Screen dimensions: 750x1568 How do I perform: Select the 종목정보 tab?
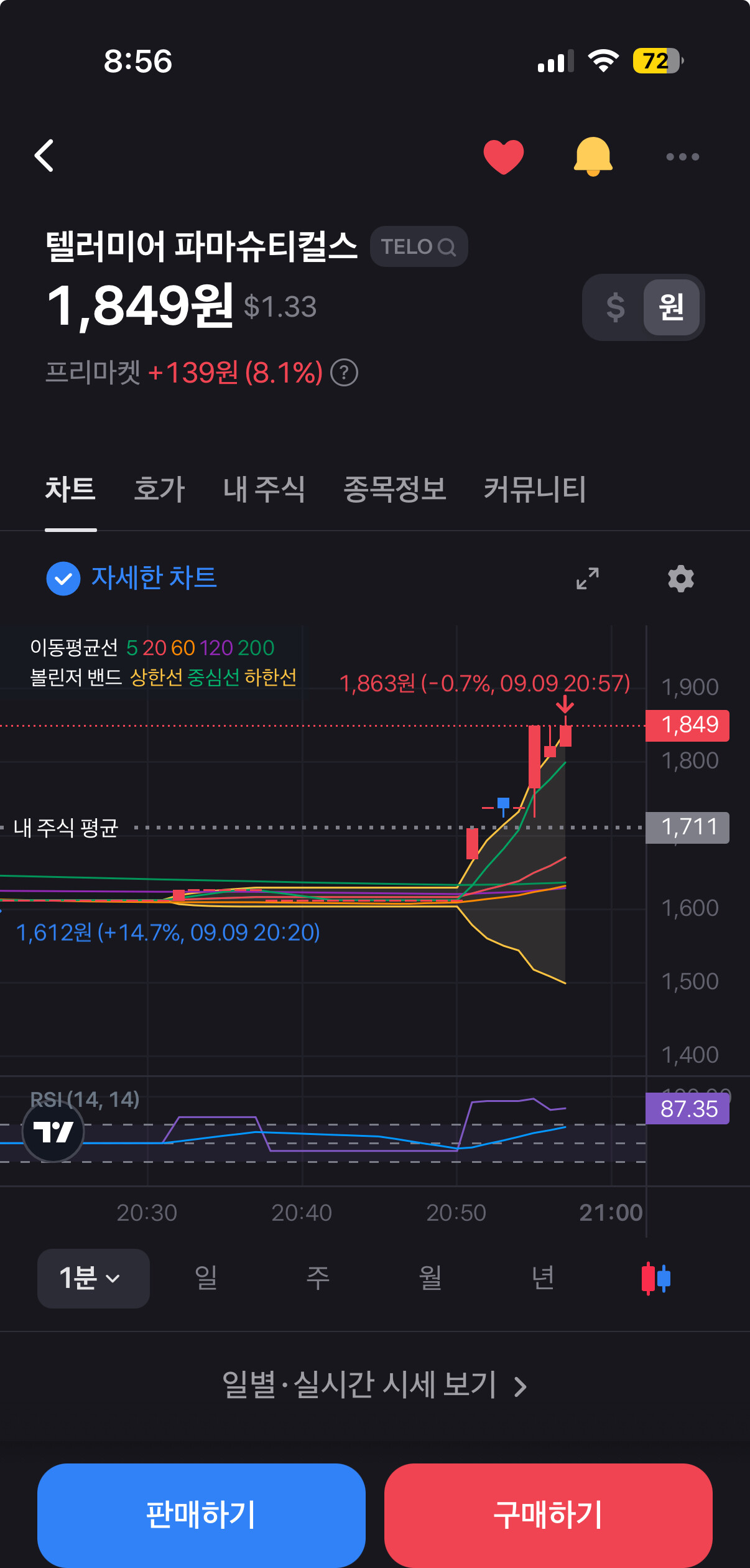click(x=395, y=489)
